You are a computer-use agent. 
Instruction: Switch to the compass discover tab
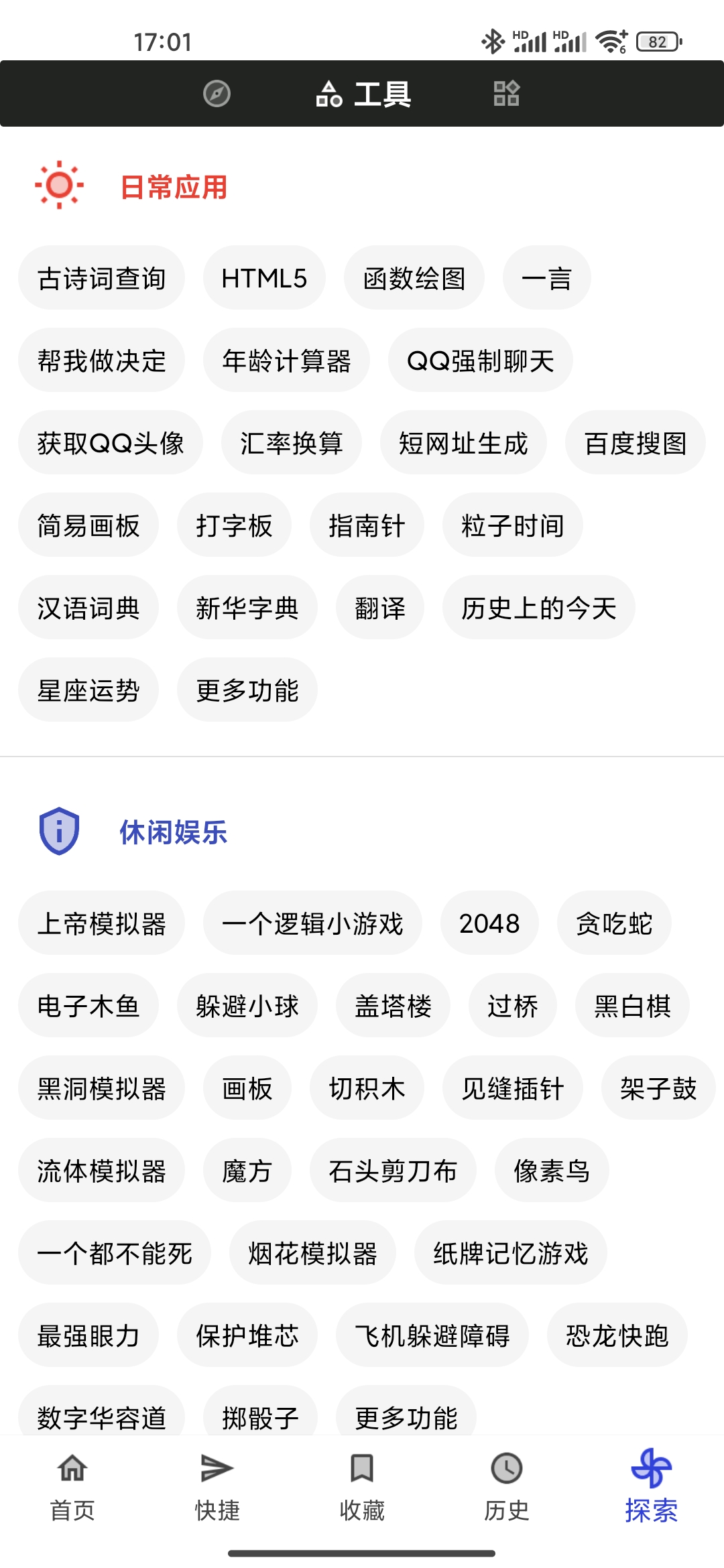click(217, 94)
